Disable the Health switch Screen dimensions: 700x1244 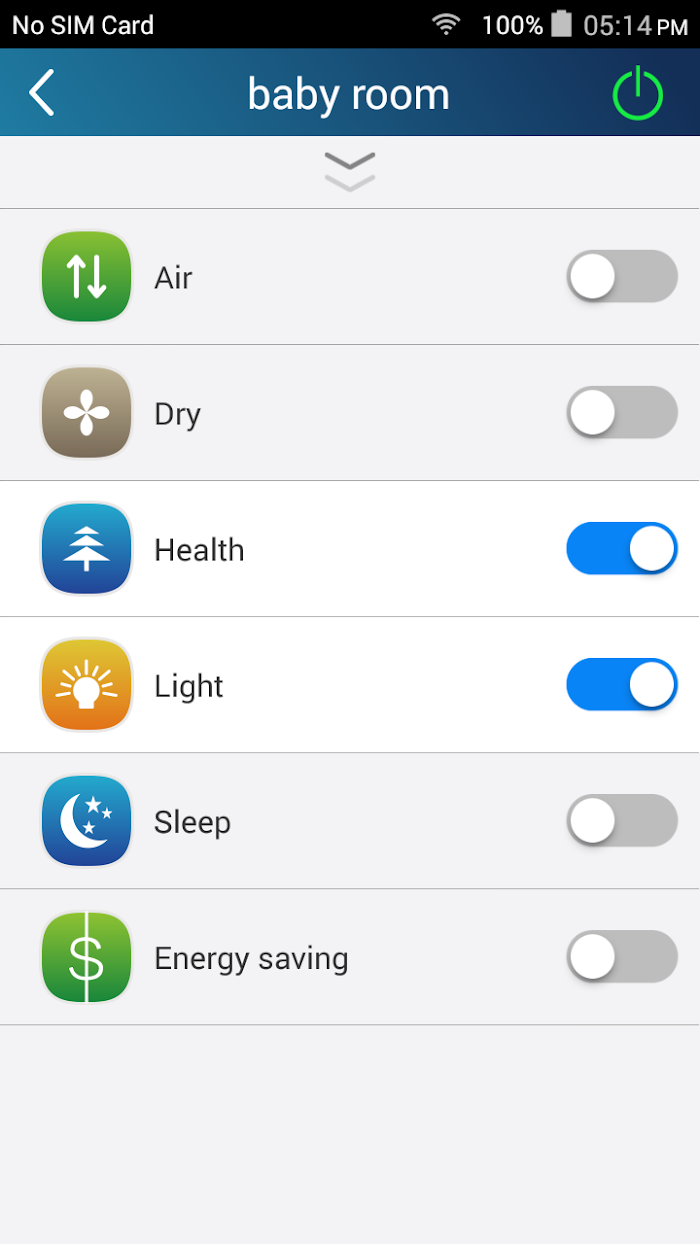coord(622,548)
